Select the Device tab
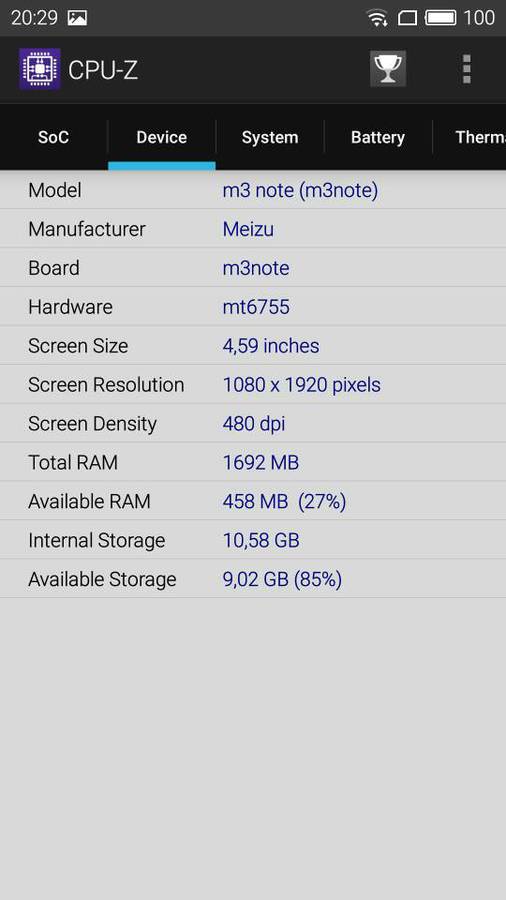 (162, 137)
